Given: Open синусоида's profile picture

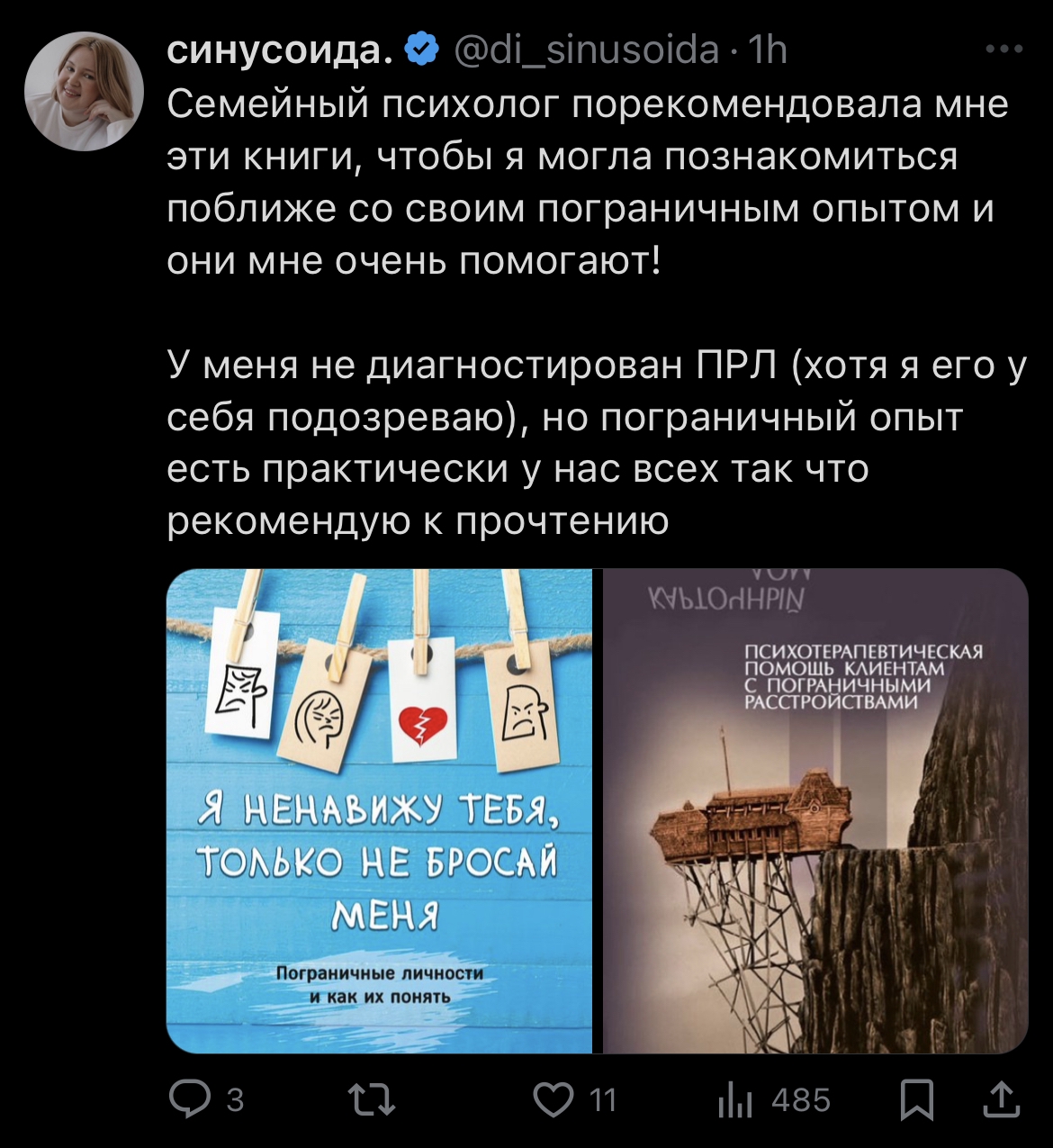Looking at the screenshot, I should click(84, 91).
